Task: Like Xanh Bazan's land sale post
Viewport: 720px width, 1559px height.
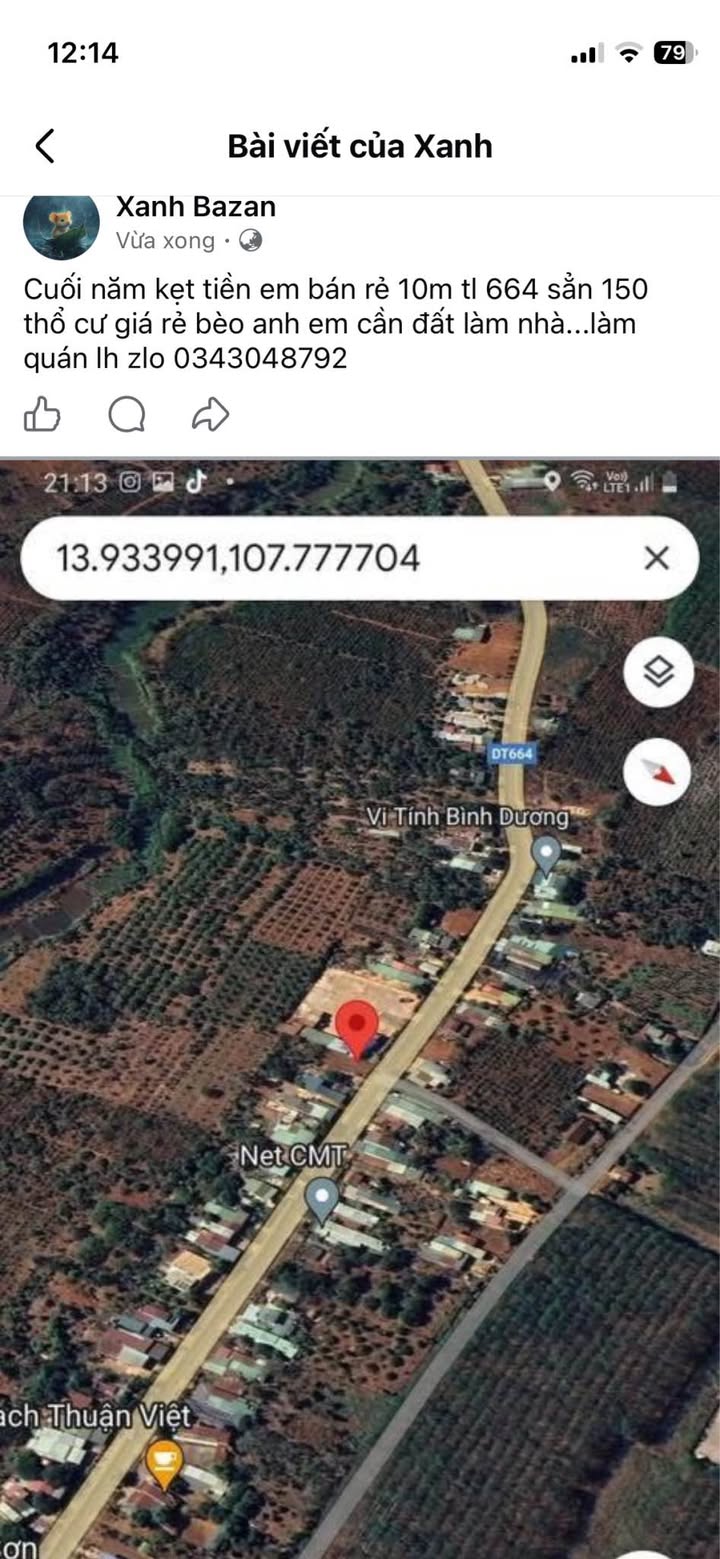Action: 42,414
